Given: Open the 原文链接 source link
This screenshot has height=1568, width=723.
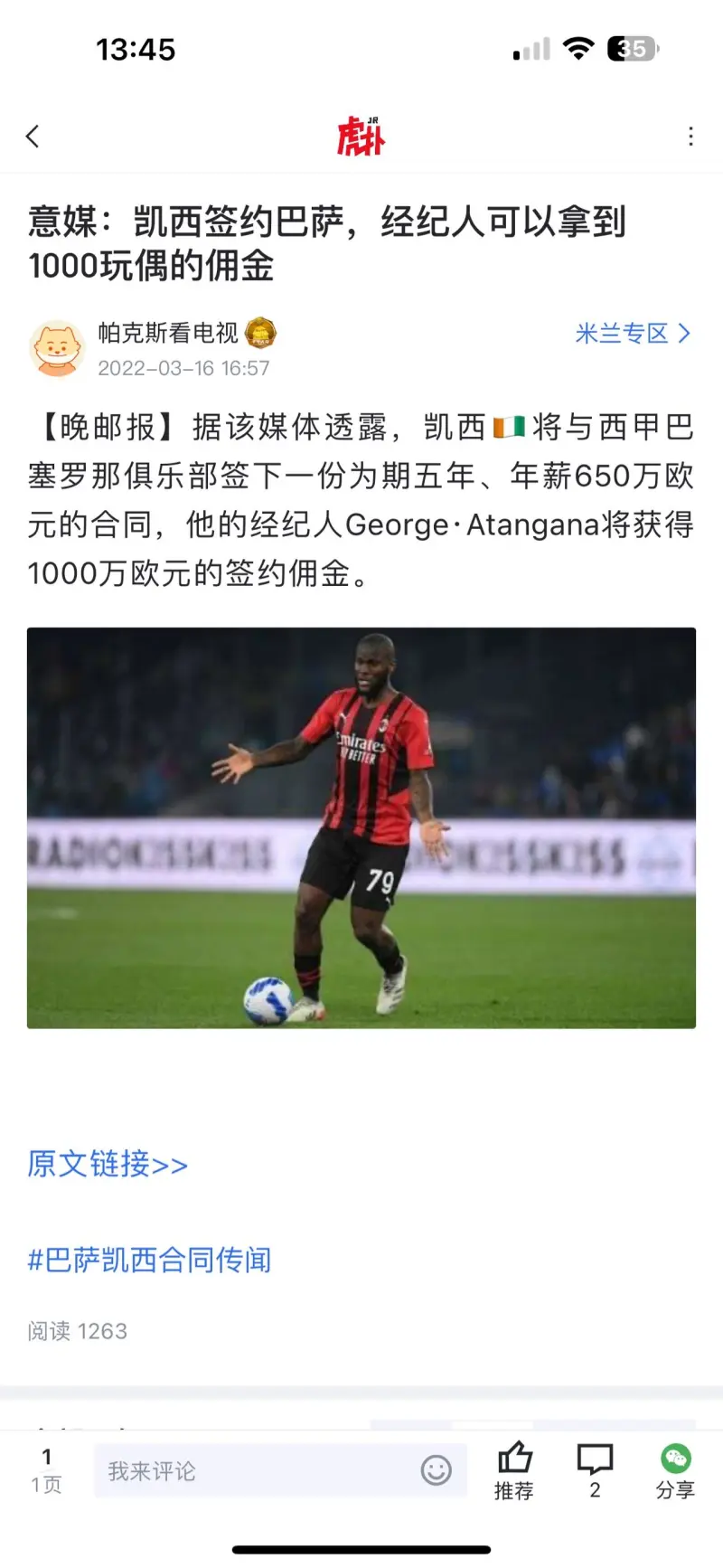Looking at the screenshot, I should coord(108,1164).
